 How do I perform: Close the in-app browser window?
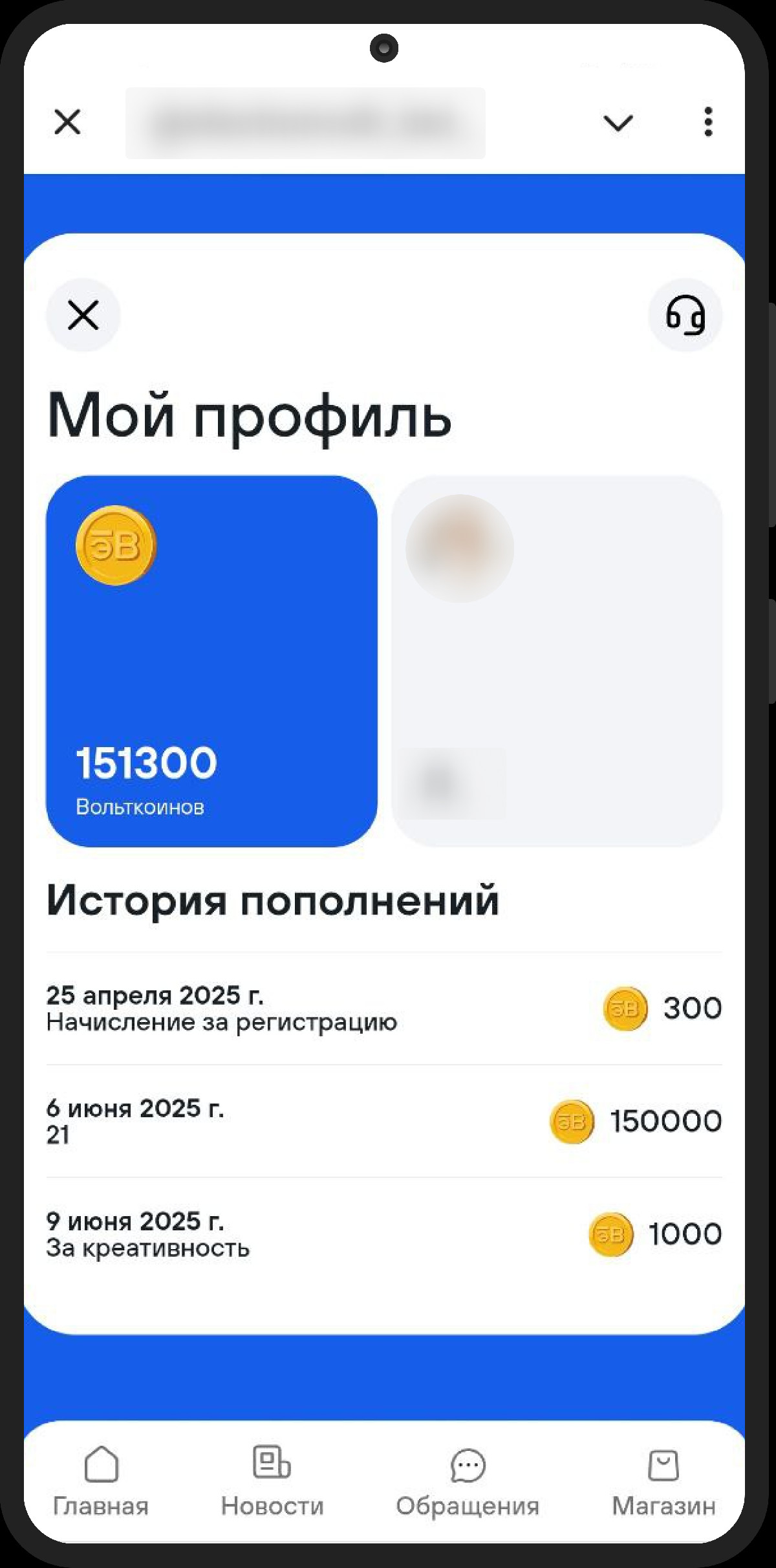click(67, 122)
